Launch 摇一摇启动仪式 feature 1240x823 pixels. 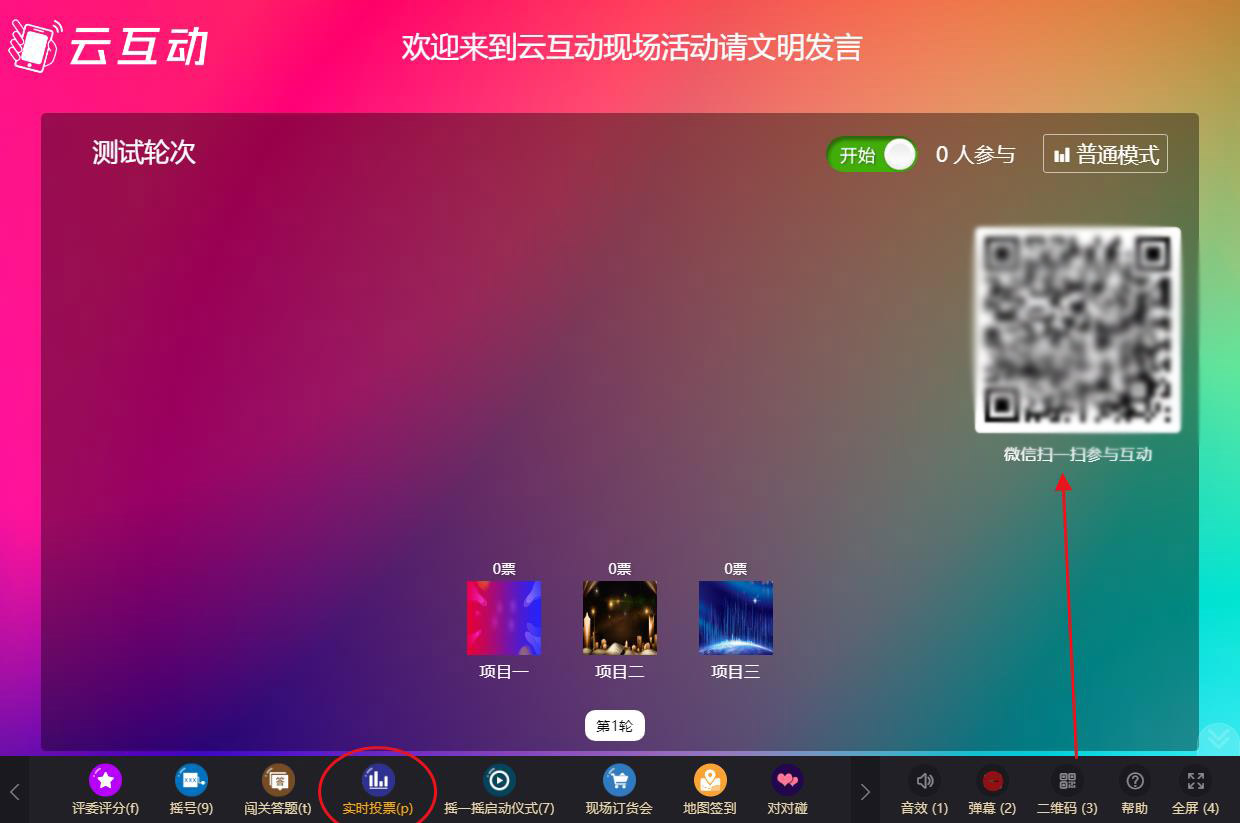498,789
